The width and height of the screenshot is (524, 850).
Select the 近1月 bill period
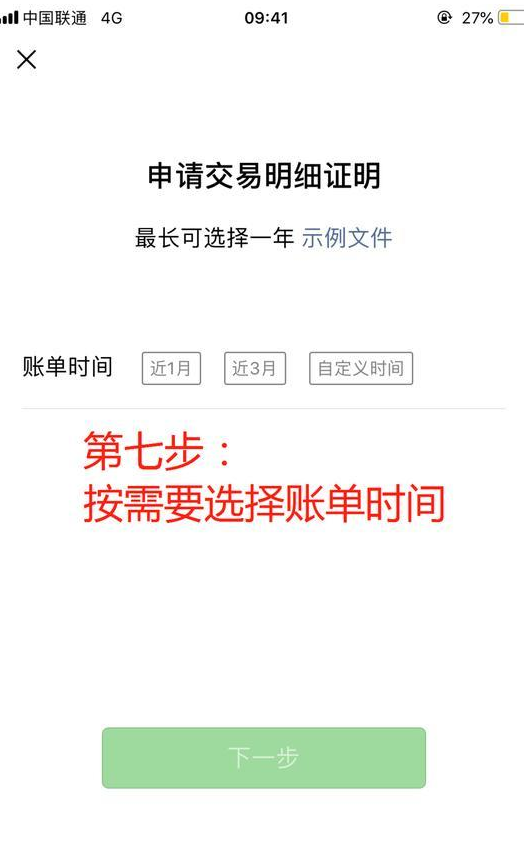[x=171, y=369]
